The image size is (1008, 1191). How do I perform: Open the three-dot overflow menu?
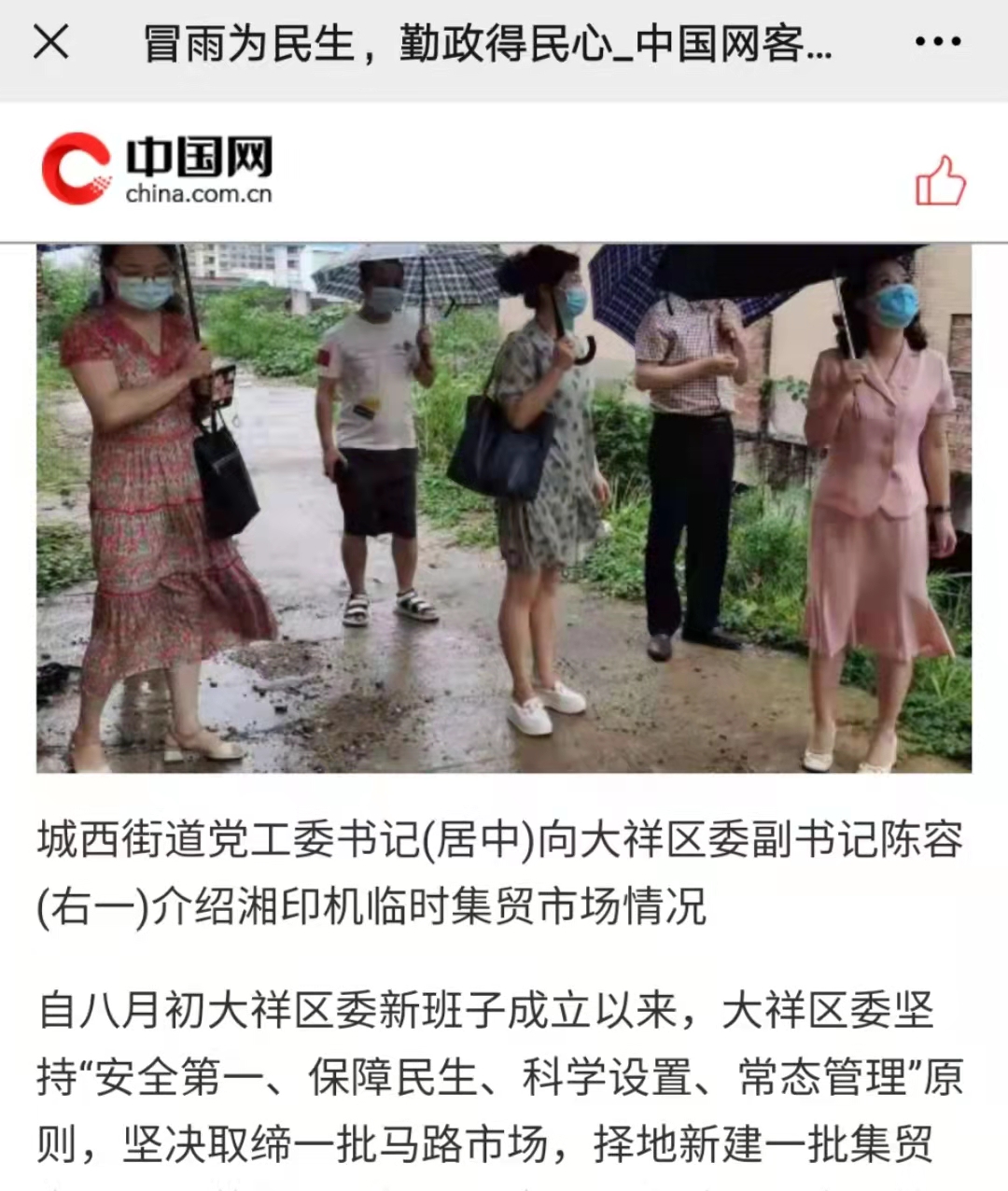[937, 42]
